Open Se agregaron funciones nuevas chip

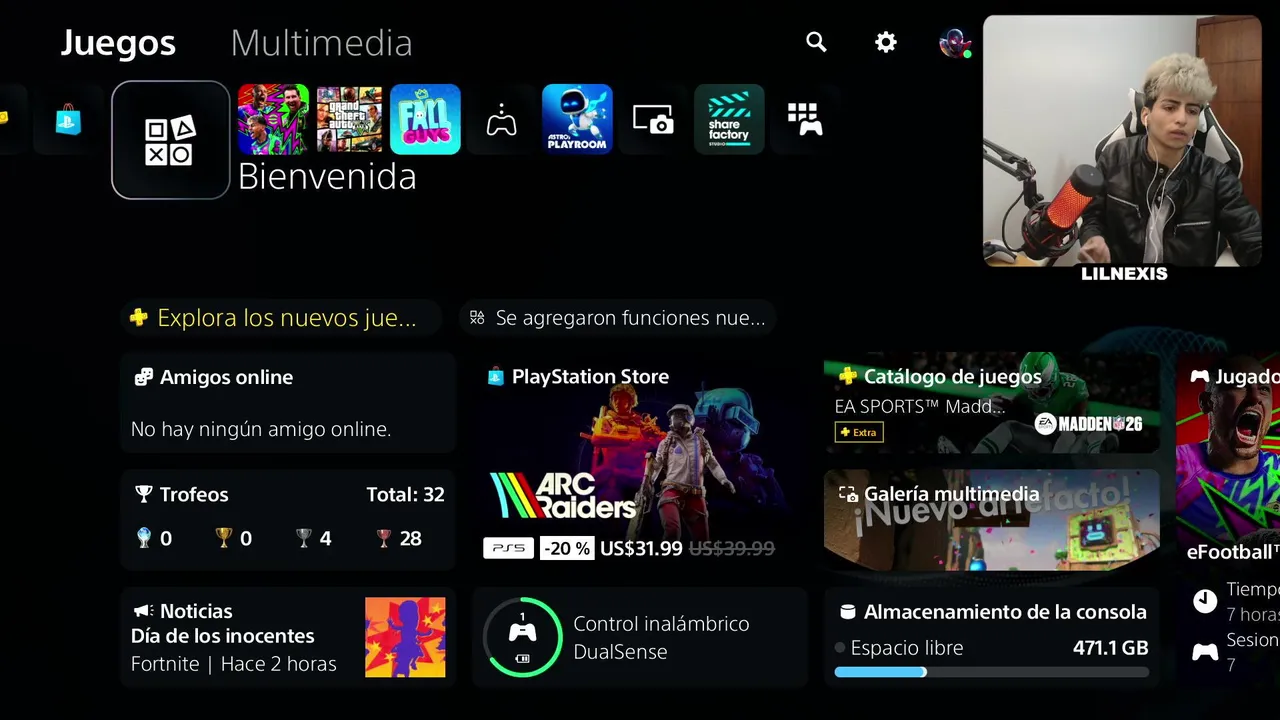[618, 318]
